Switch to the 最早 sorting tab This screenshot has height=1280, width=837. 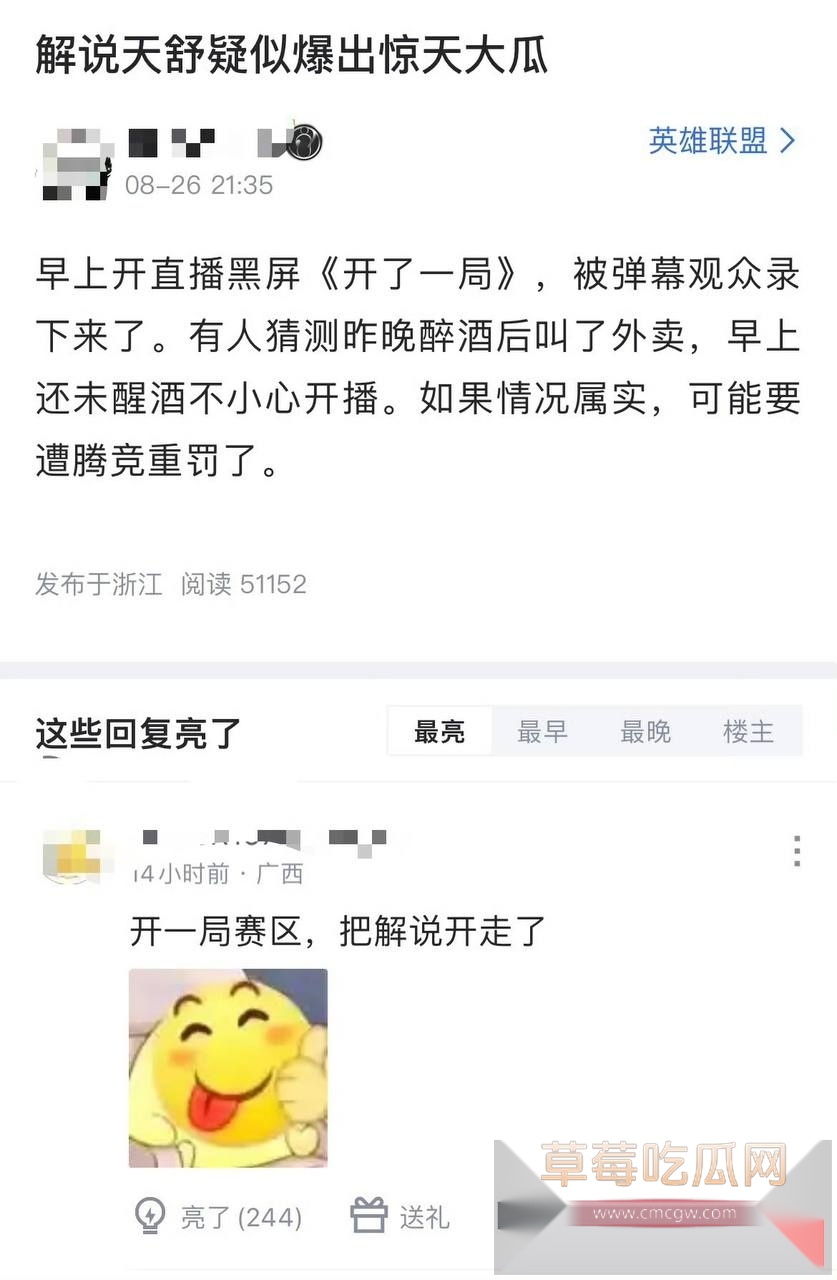[x=542, y=733]
